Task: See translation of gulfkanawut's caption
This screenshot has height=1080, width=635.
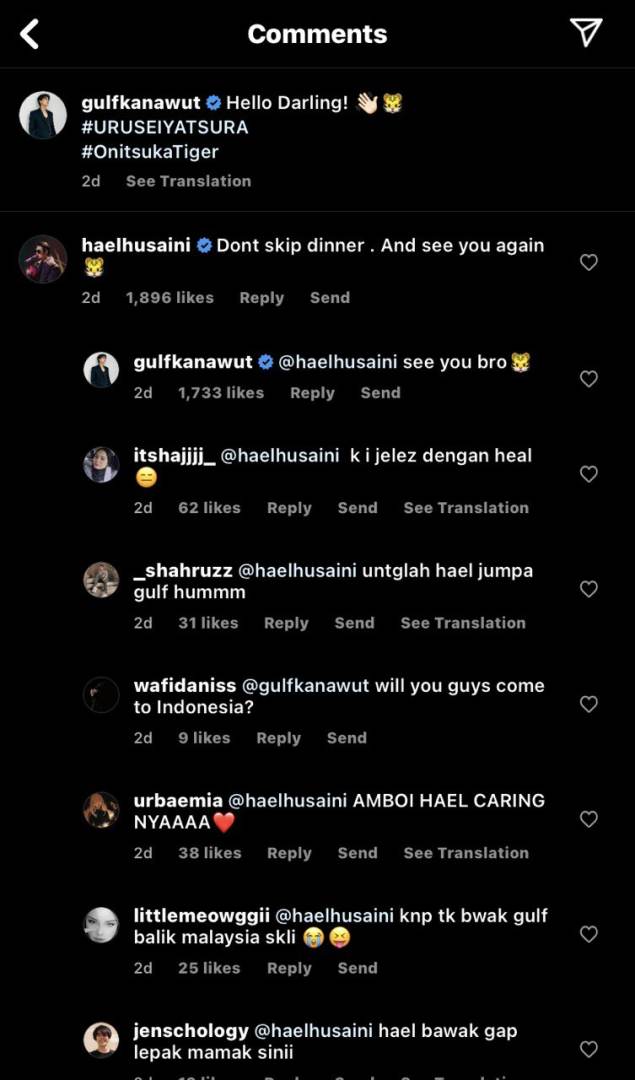Action: tap(188, 181)
